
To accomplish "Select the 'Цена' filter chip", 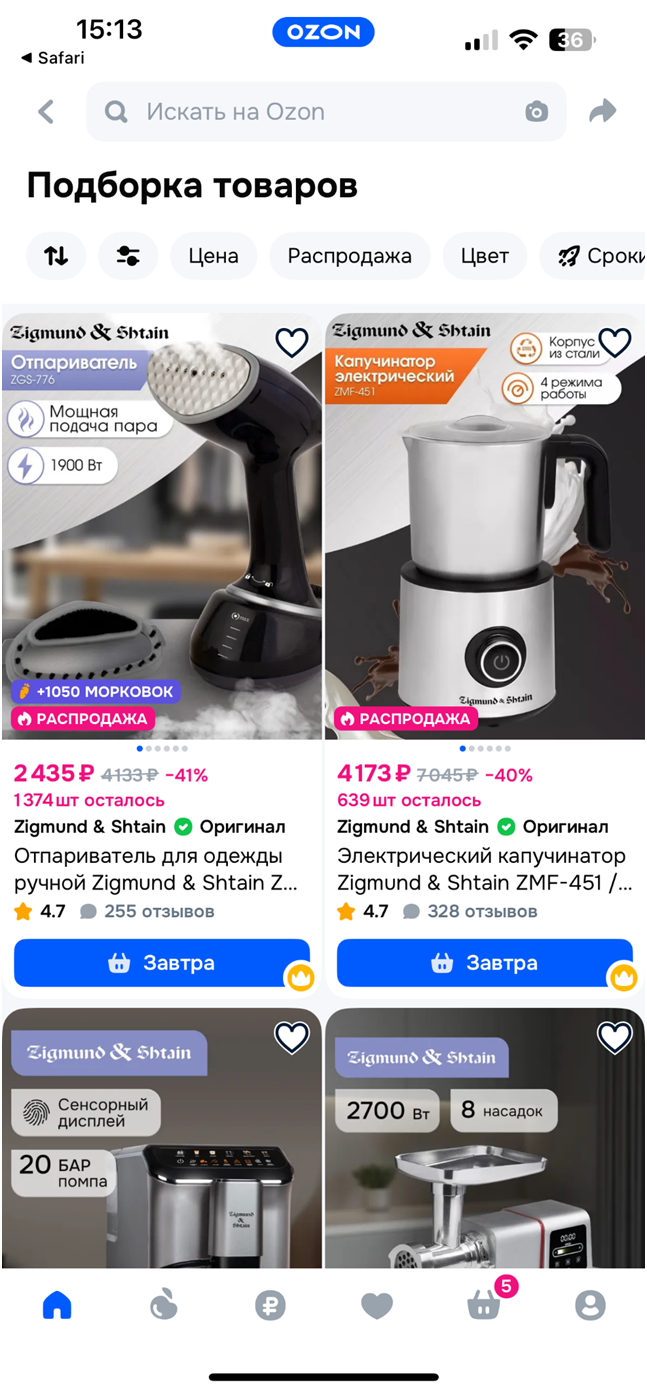I will click(x=213, y=255).
